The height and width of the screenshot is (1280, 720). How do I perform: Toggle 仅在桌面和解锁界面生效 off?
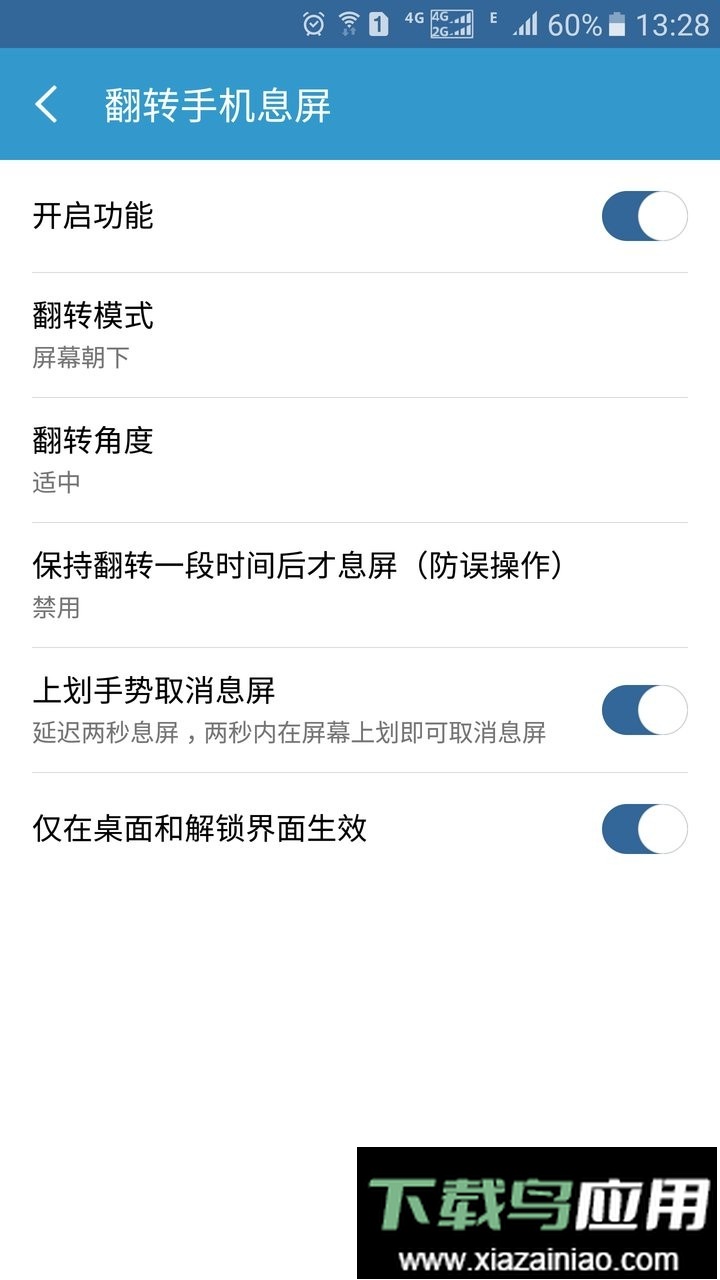pyautogui.click(x=644, y=829)
